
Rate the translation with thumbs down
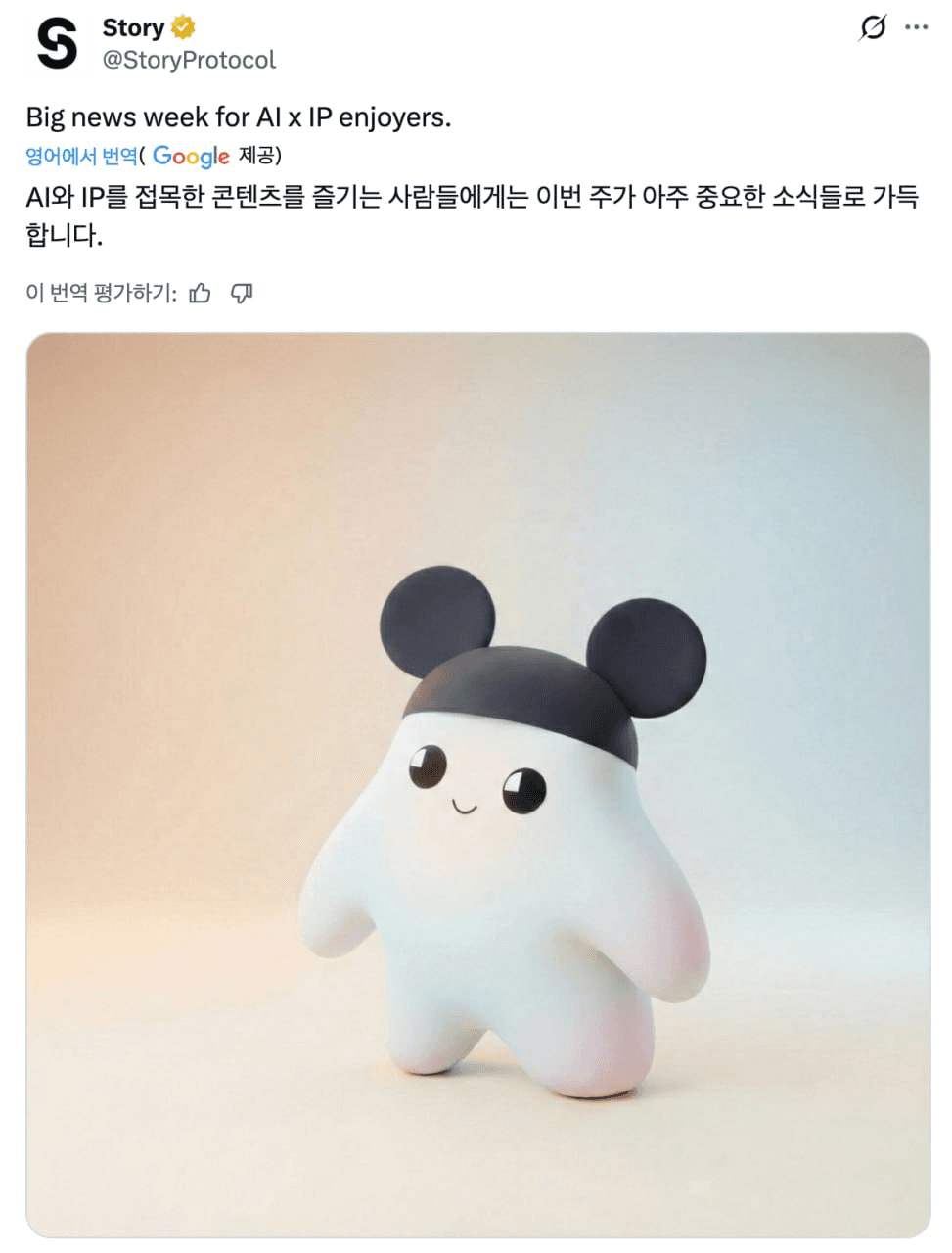tap(242, 293)
